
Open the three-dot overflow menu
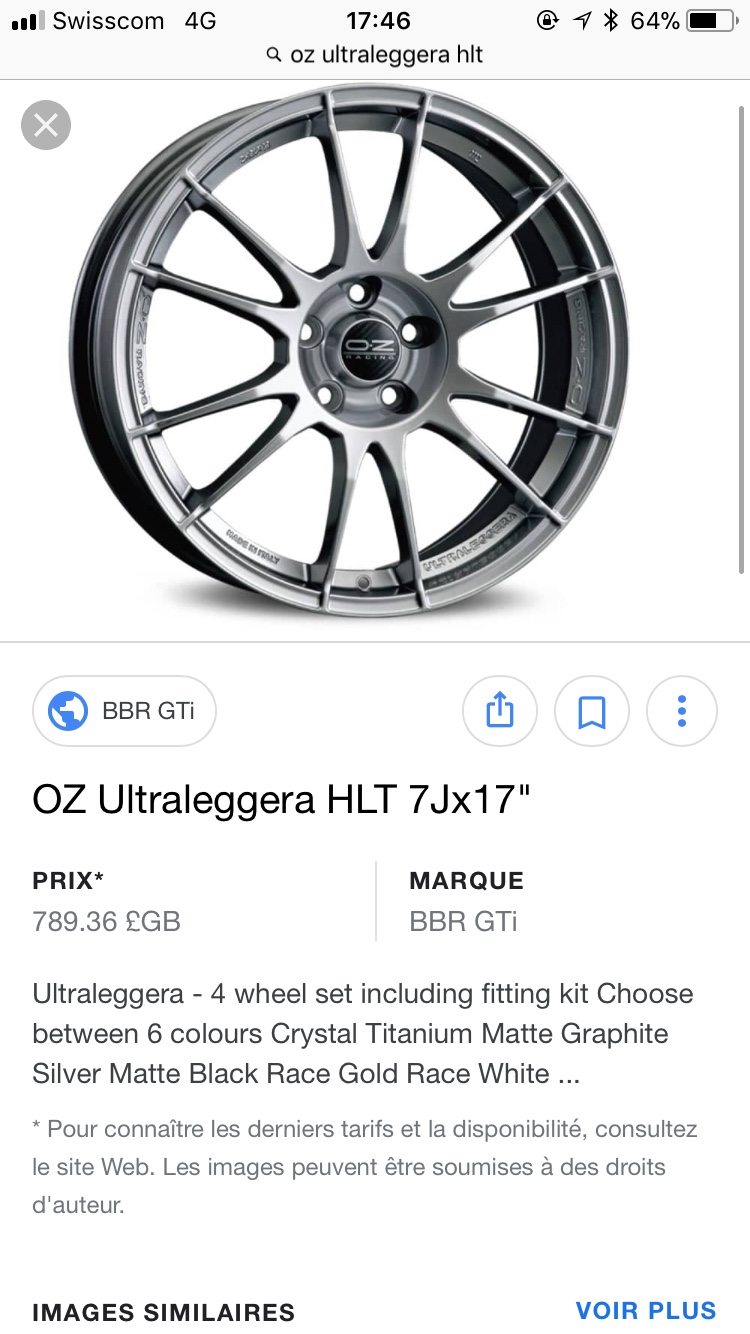tap(682, 711)
